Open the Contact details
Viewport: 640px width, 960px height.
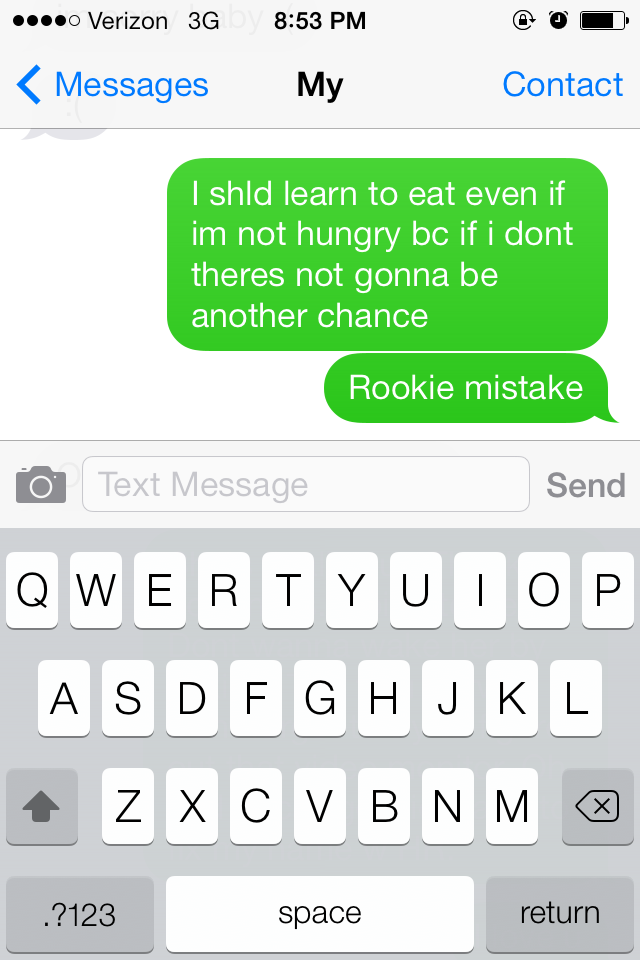pyautogui.click(x=562, y=85)
